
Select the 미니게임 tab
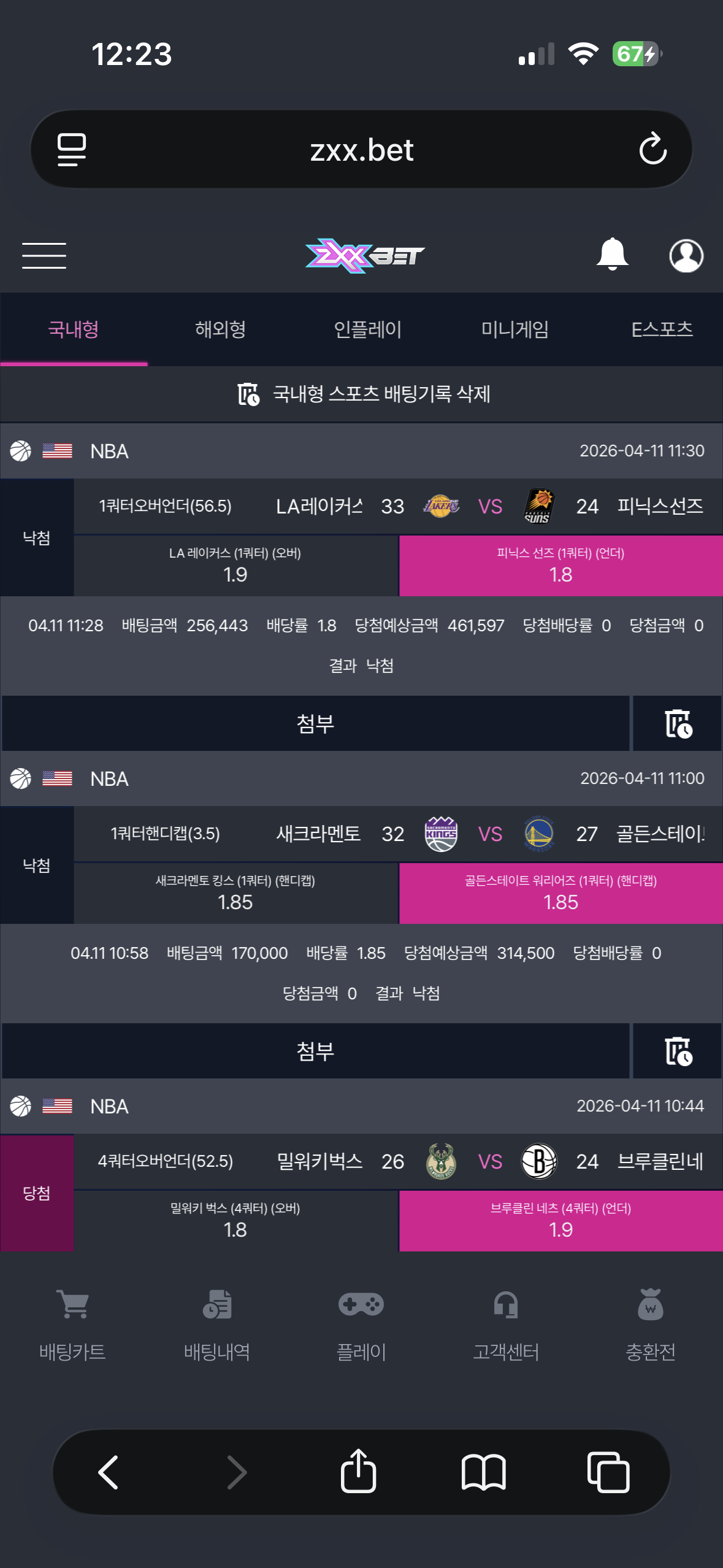pos(515,329)
